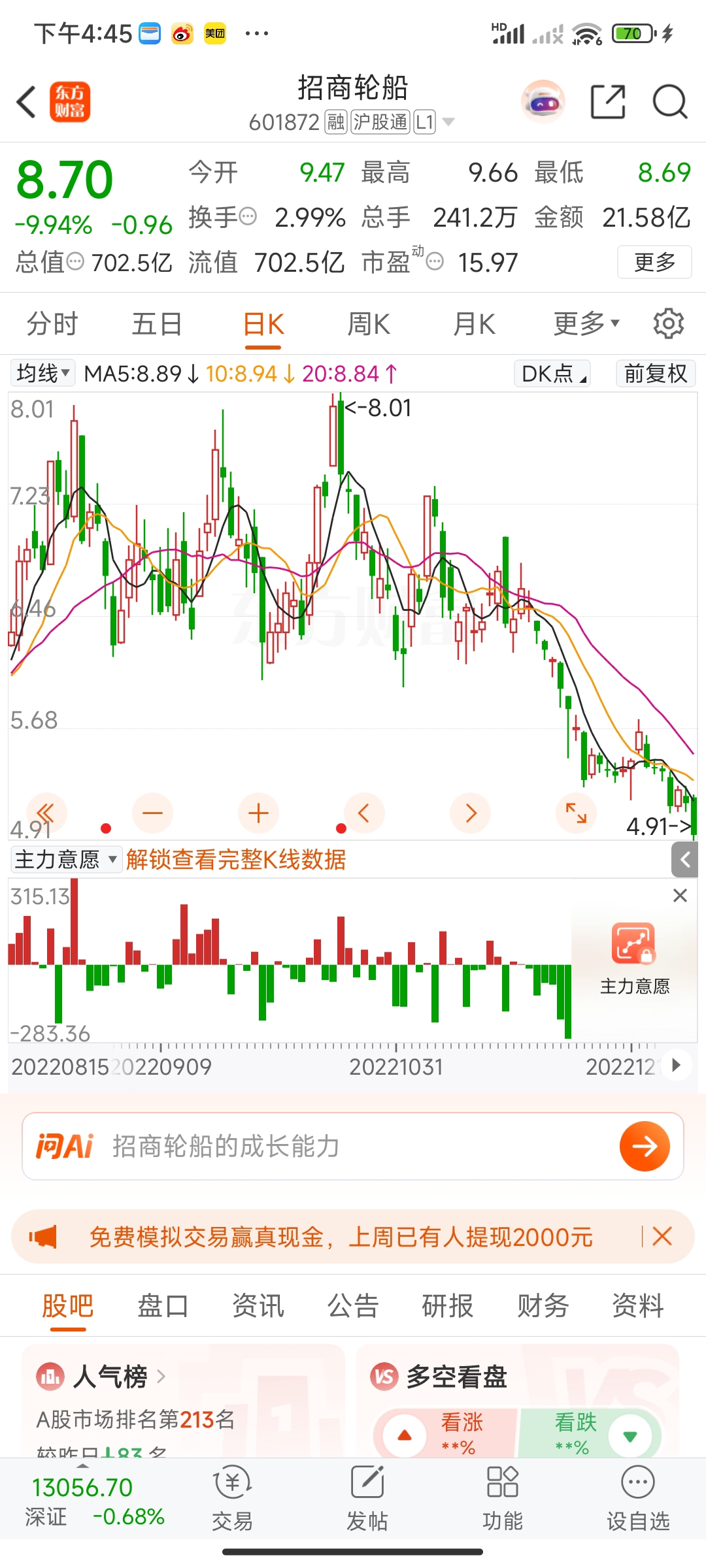
Task: Open the search magnifier icon
Action: pyautogui.click(x=670, y=103)
